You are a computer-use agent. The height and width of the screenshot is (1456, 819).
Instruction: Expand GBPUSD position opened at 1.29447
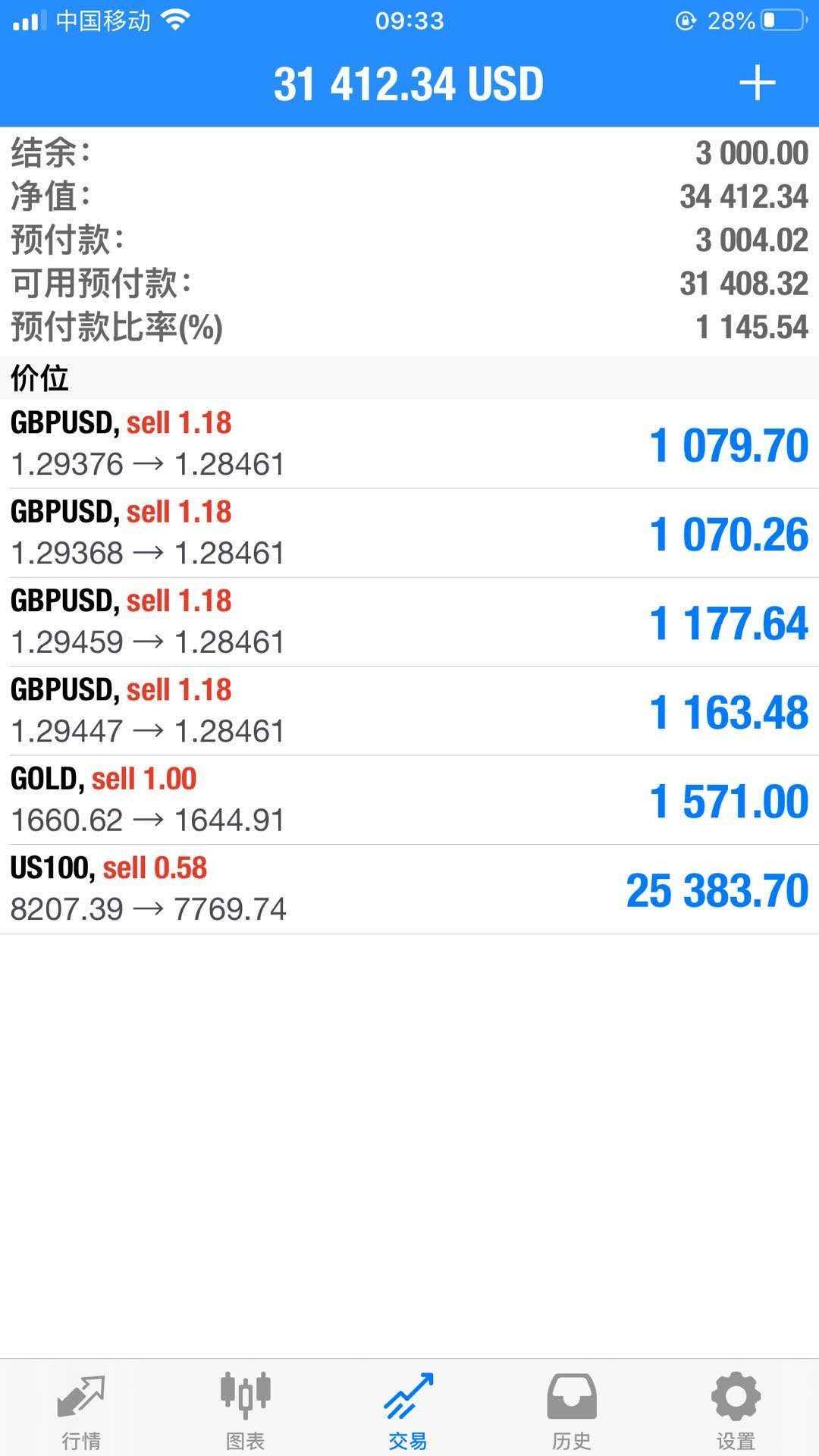[409, 711]
